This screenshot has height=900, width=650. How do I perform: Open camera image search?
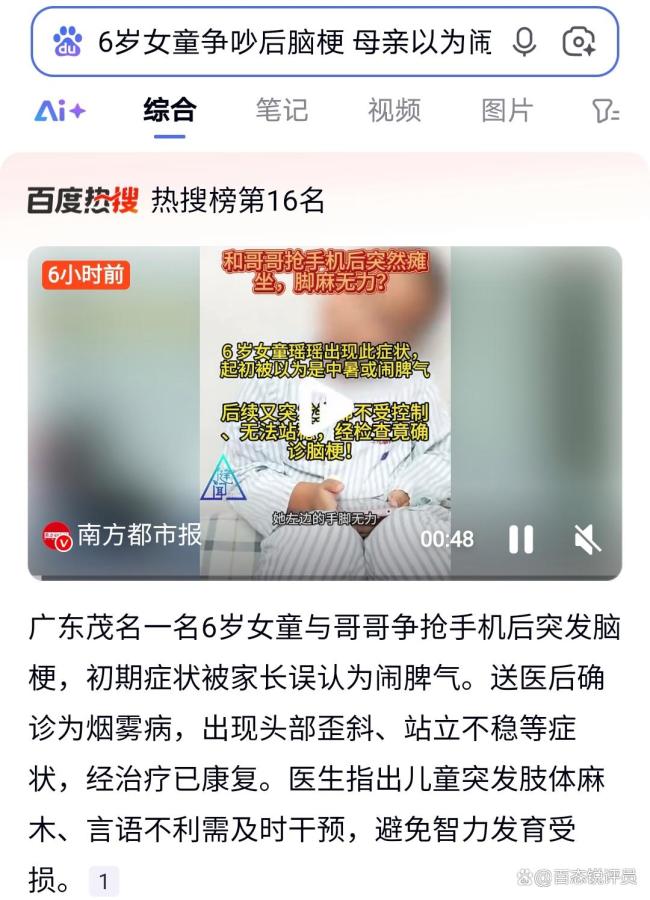tap(579, 42)
